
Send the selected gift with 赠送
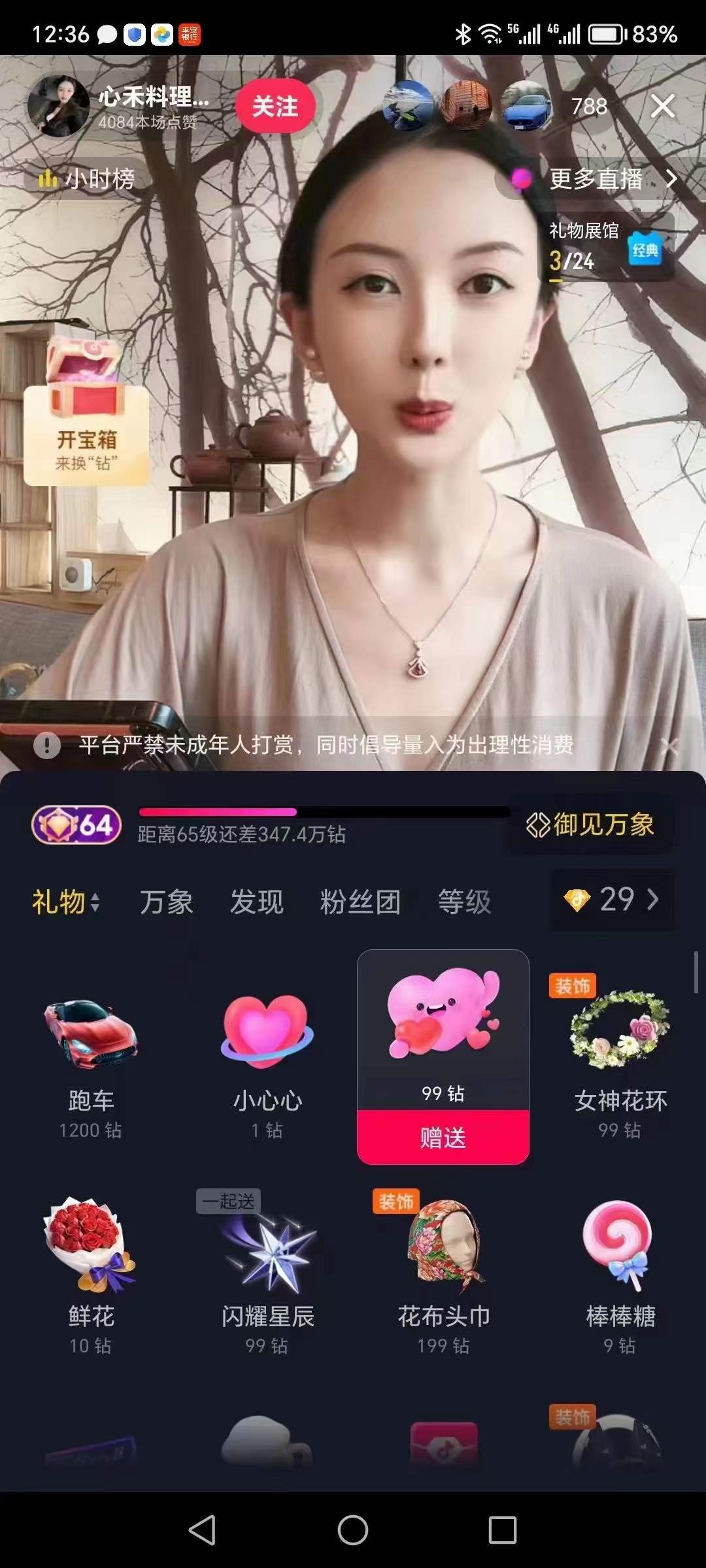tap(443, 1137)
